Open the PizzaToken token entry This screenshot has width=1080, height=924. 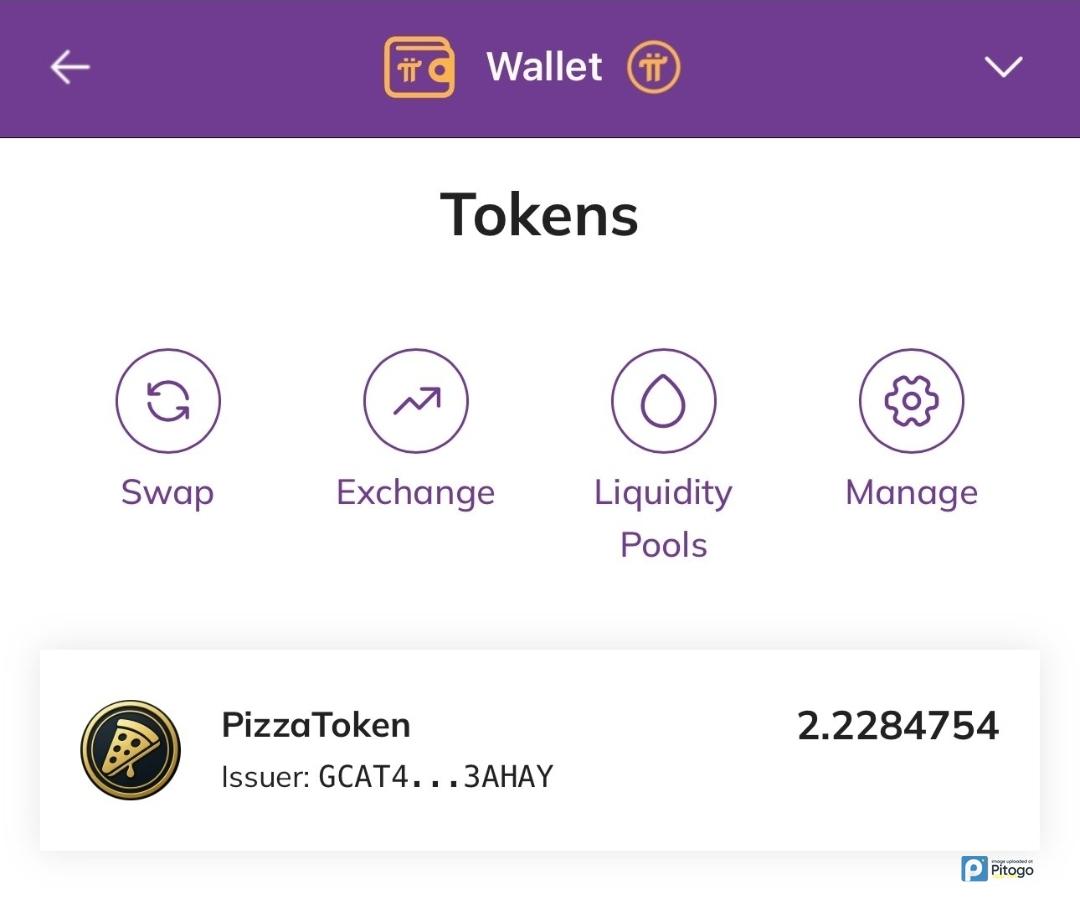pos(540,750)
